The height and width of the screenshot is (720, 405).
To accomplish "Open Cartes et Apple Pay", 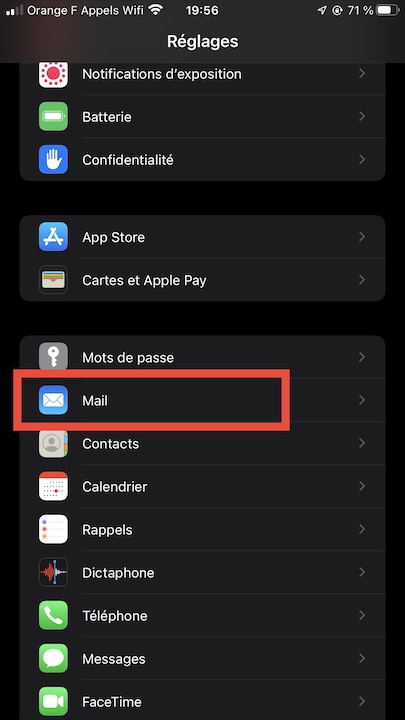I will (202, 280).
